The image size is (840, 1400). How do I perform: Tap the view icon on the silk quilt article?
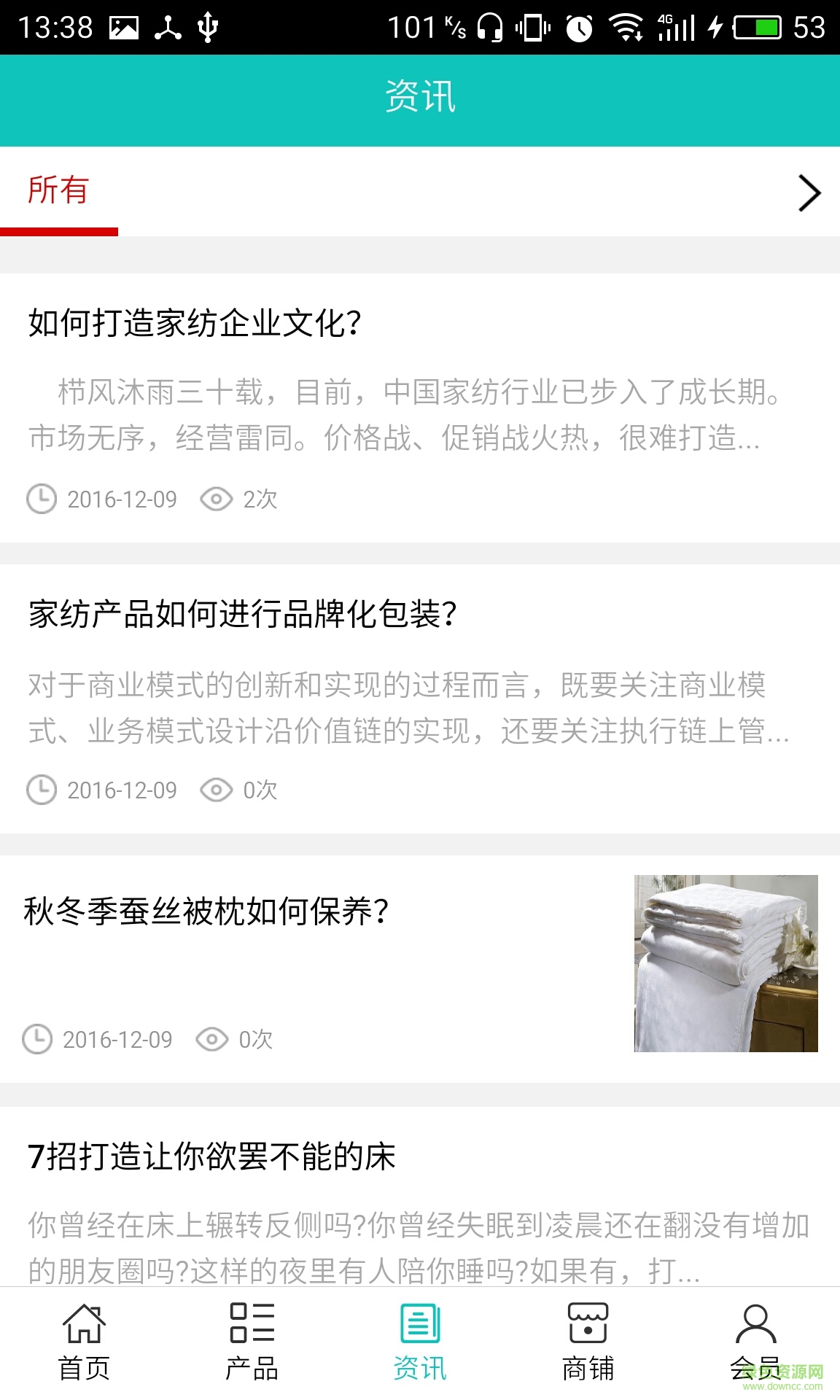pos(214,1041)
